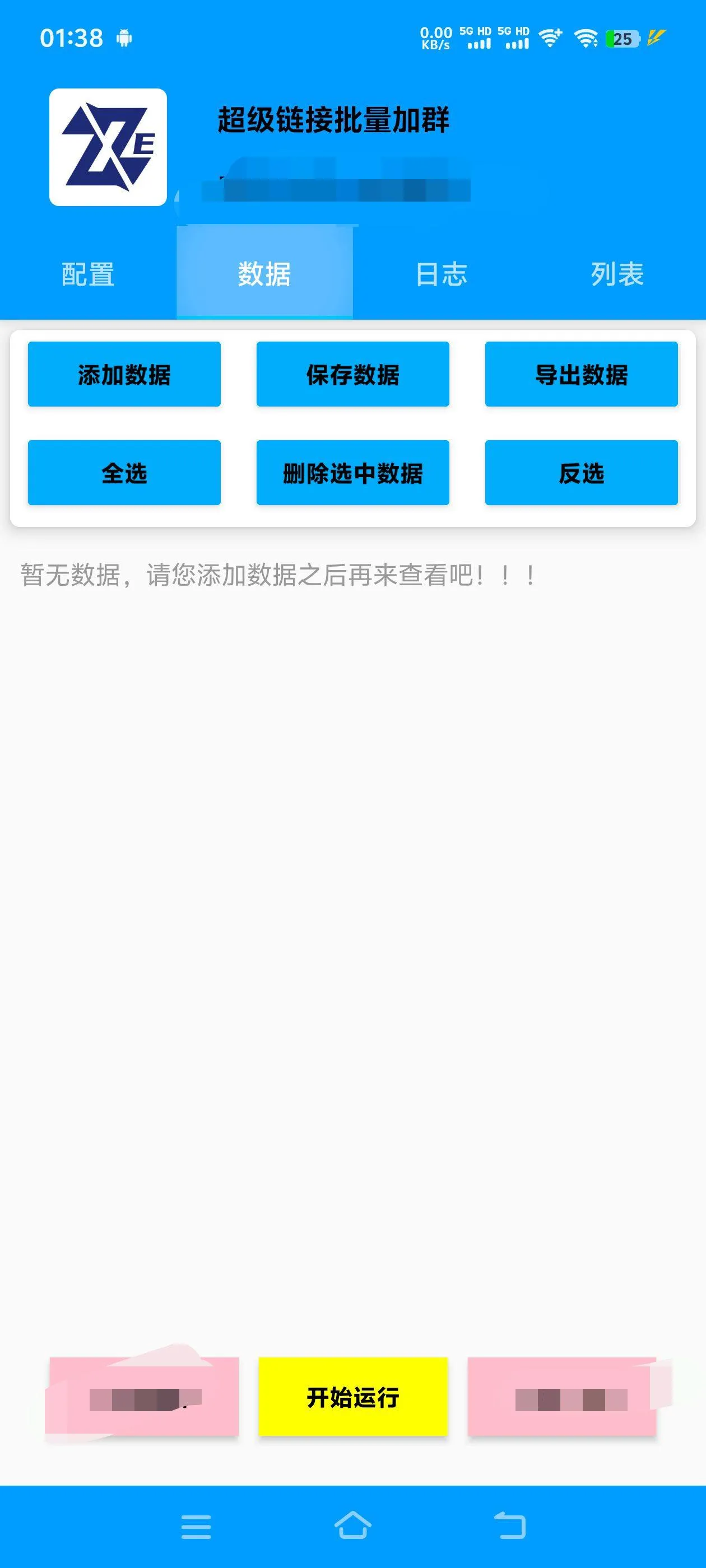Switch to the 日志 tab
The height and width of the screenshot is (1568, 706).
coord(440,275)
